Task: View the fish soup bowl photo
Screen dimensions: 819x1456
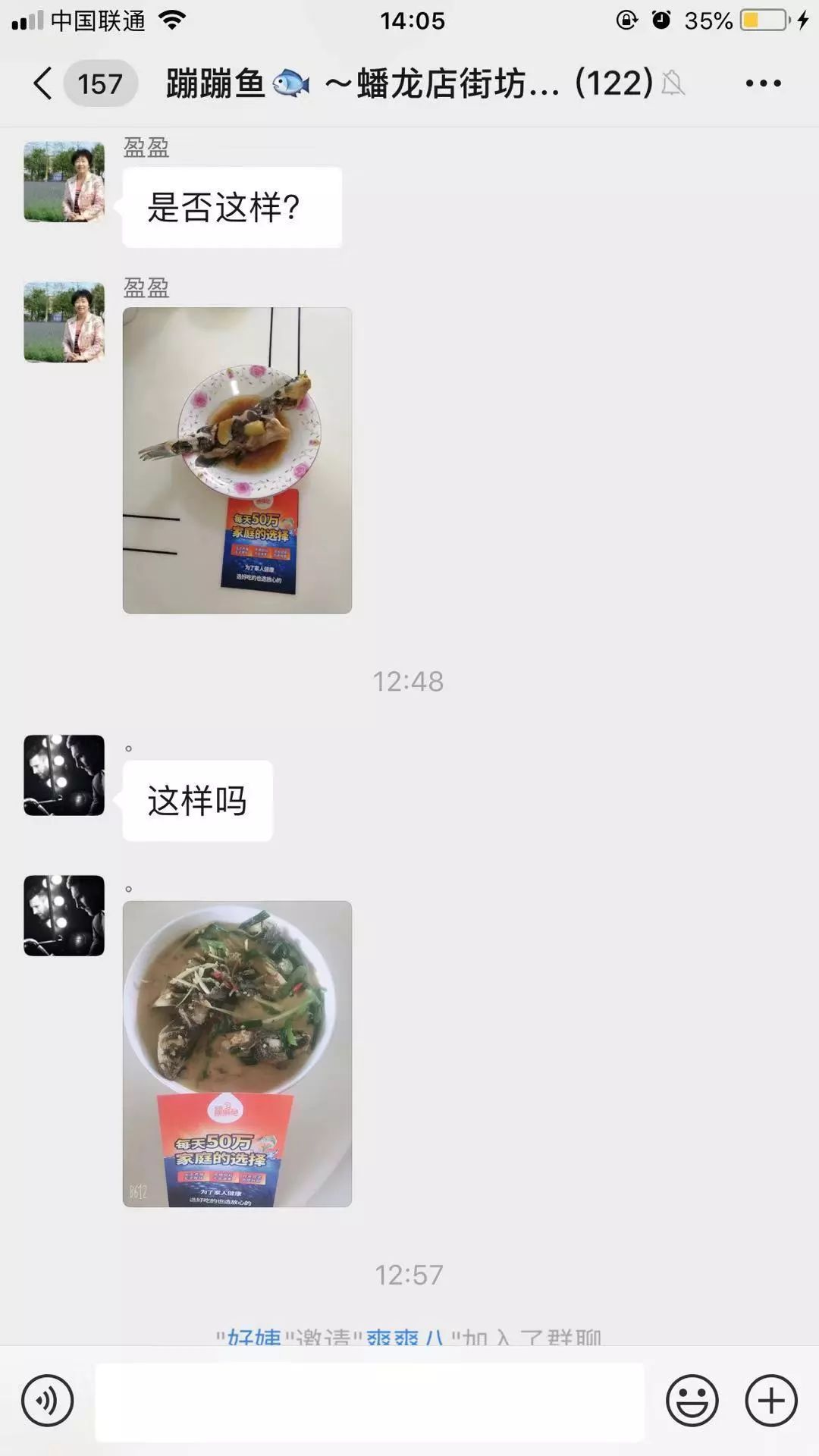Action: (237, 1053)
